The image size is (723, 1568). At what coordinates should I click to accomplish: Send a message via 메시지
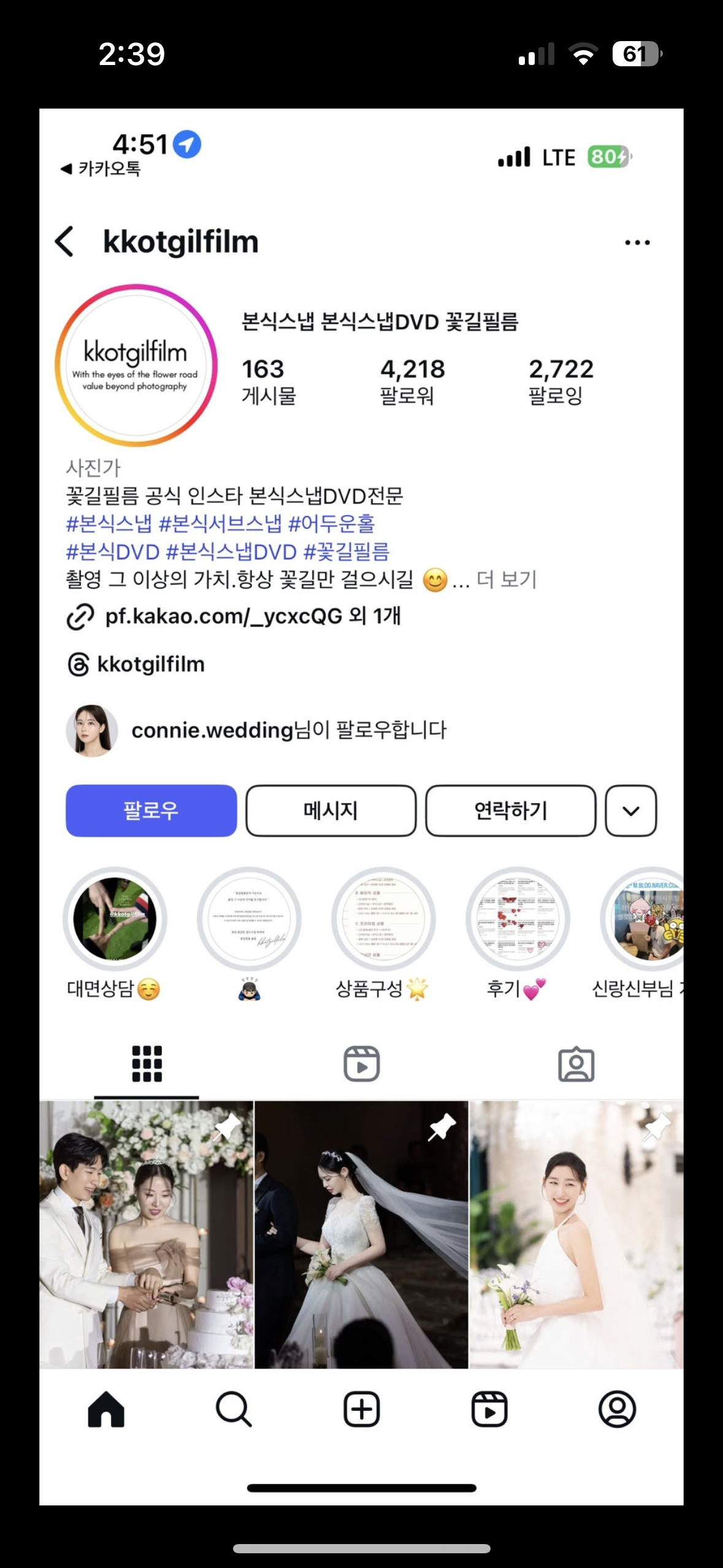[331, 810]
